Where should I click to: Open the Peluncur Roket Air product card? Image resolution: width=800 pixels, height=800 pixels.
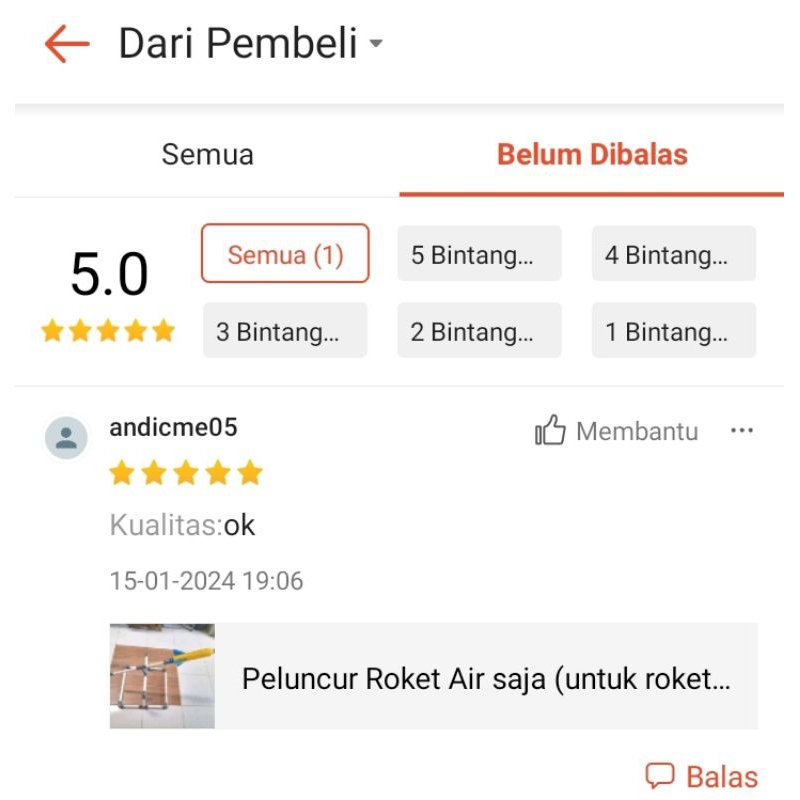pyautogui.click(x=433, y=677)
